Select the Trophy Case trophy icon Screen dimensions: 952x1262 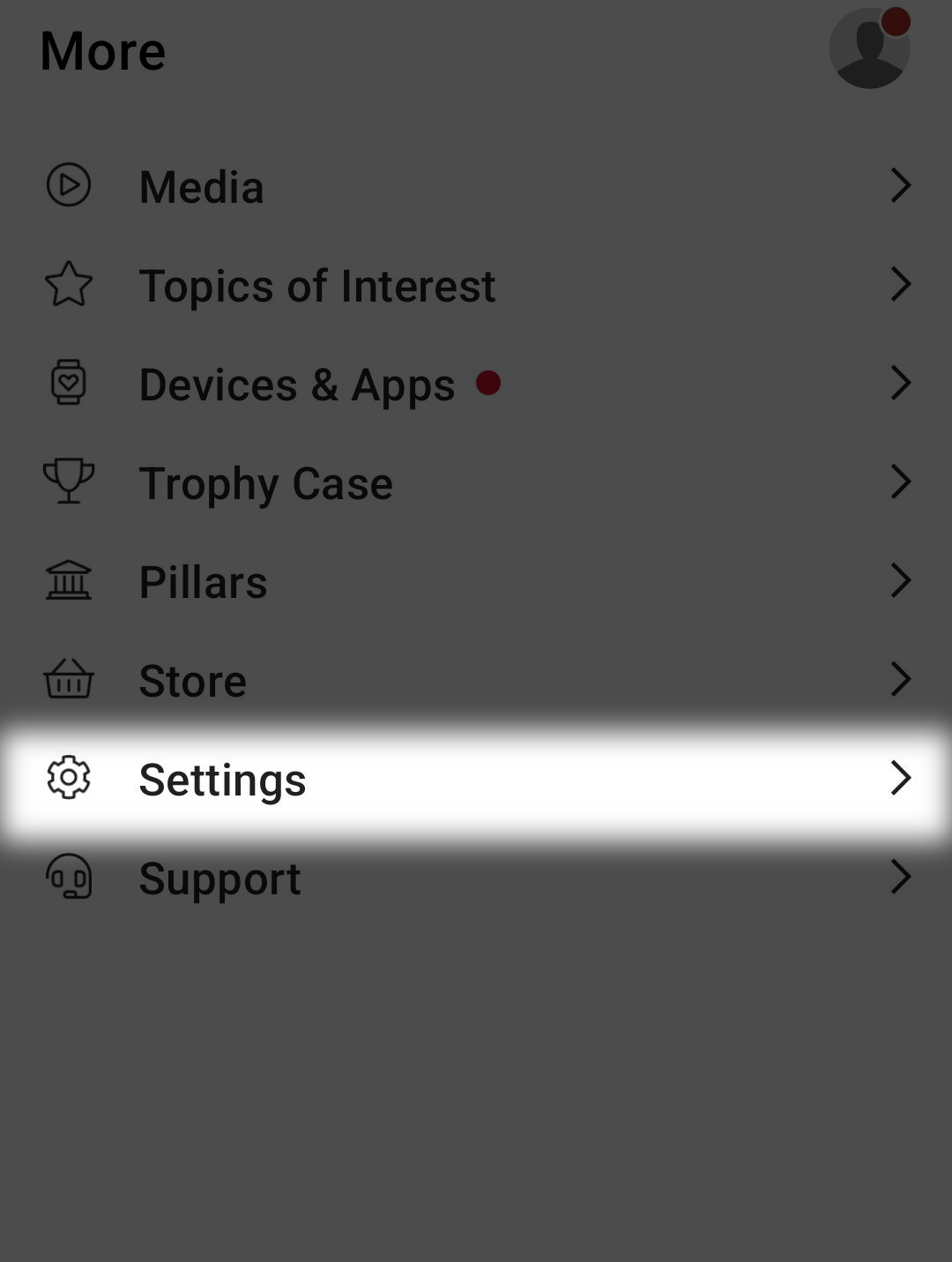click(x=69, y=482)
